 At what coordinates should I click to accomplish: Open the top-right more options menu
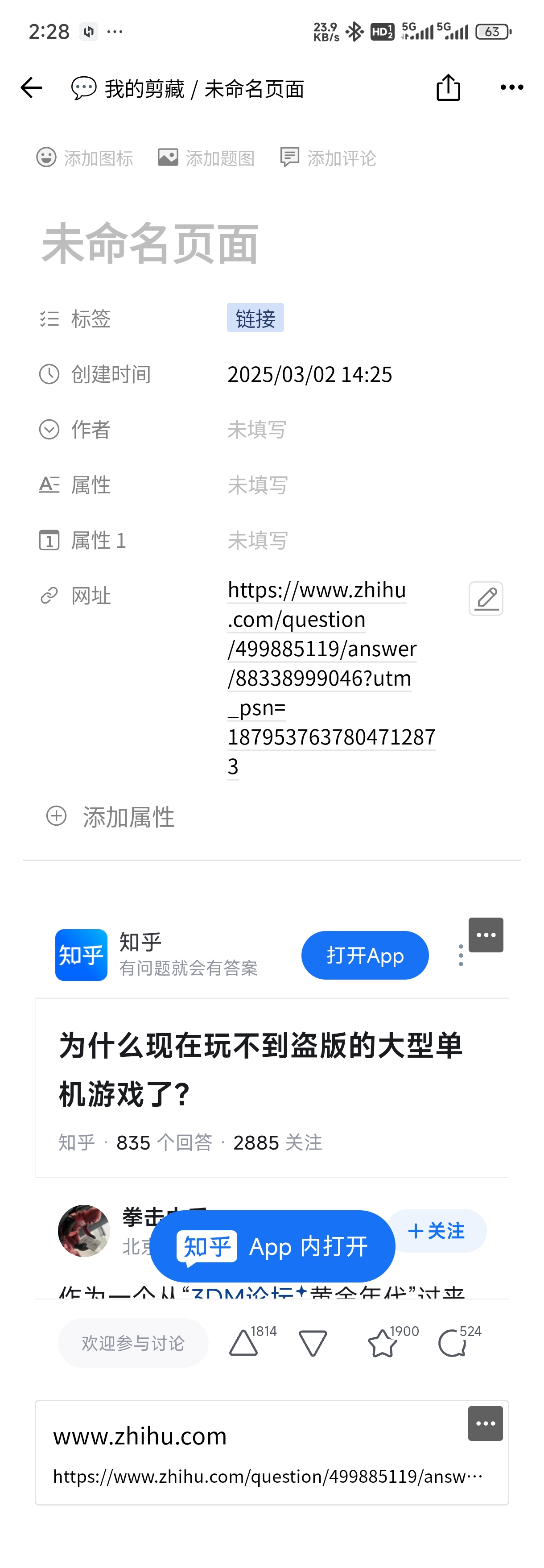pyautogui.click(x=511, y=87)
